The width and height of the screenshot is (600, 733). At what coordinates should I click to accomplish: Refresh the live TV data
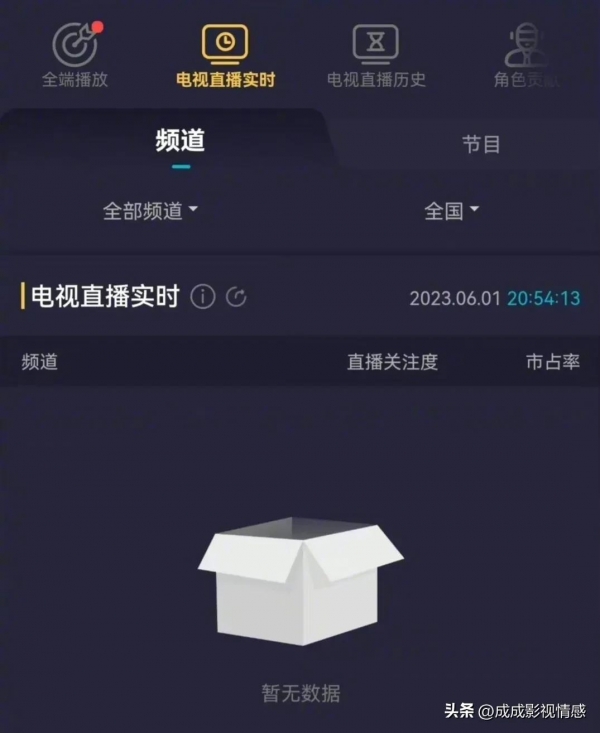236,297
